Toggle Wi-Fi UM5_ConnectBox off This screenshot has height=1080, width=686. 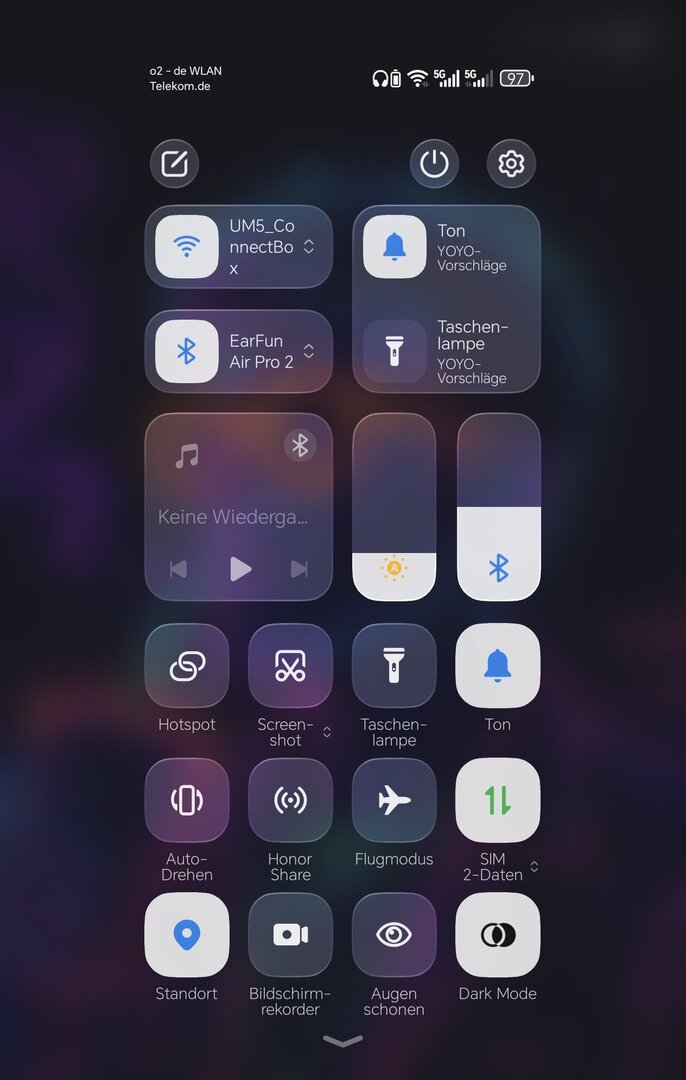click(187, 247)
